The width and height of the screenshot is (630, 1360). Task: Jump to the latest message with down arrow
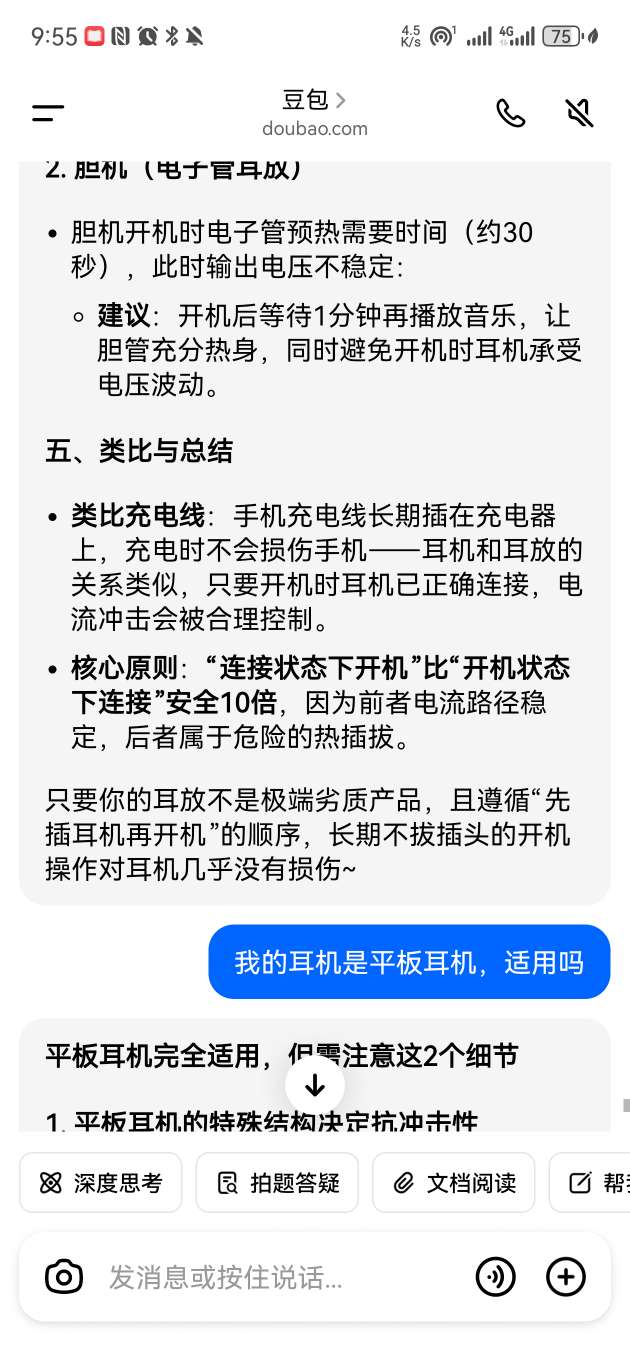[315, 1085]
